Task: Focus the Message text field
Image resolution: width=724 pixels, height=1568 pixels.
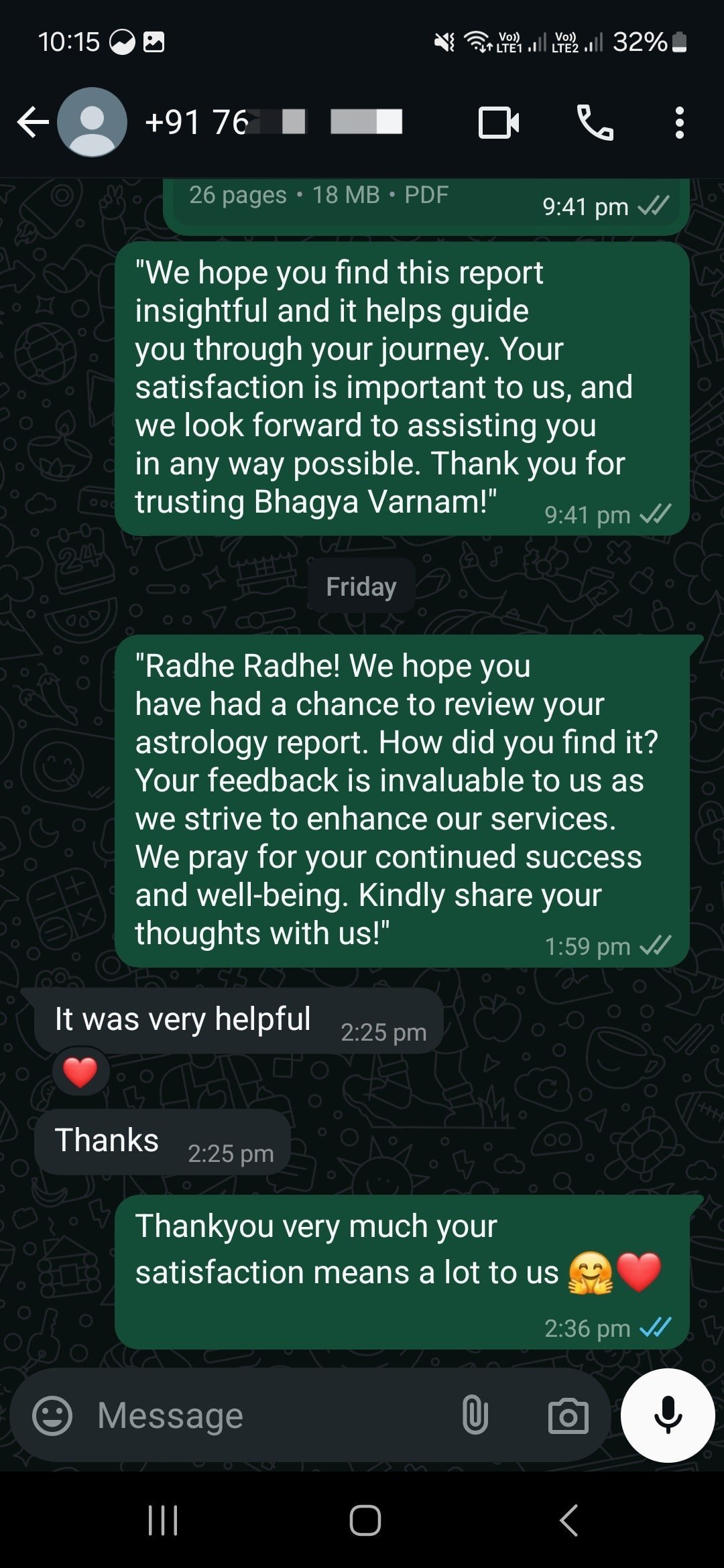Action: (x=268, y=1415)
